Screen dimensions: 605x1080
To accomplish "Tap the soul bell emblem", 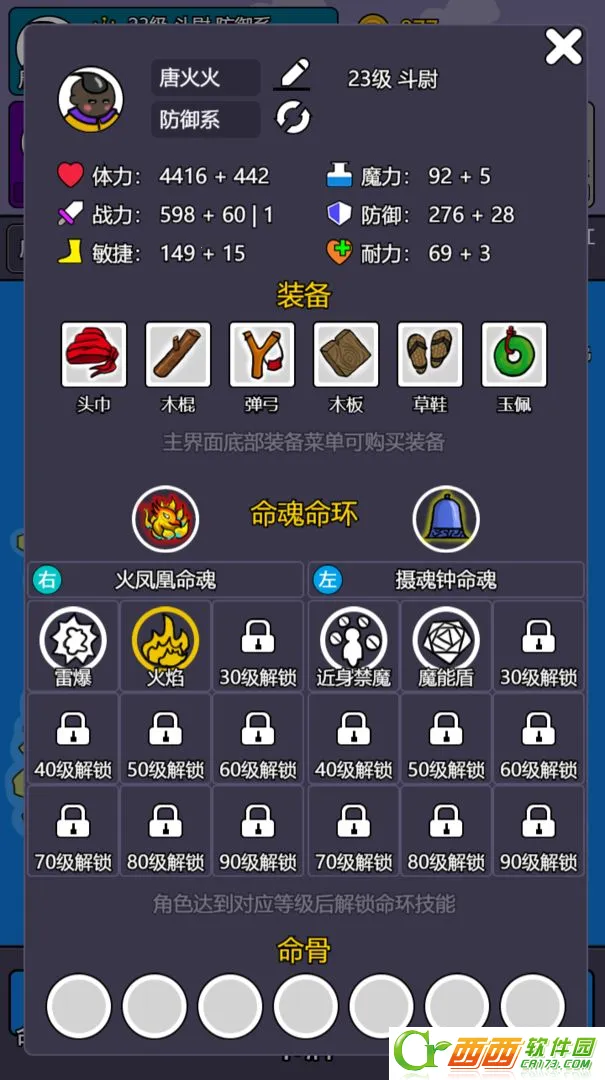I will pos(446,519).
